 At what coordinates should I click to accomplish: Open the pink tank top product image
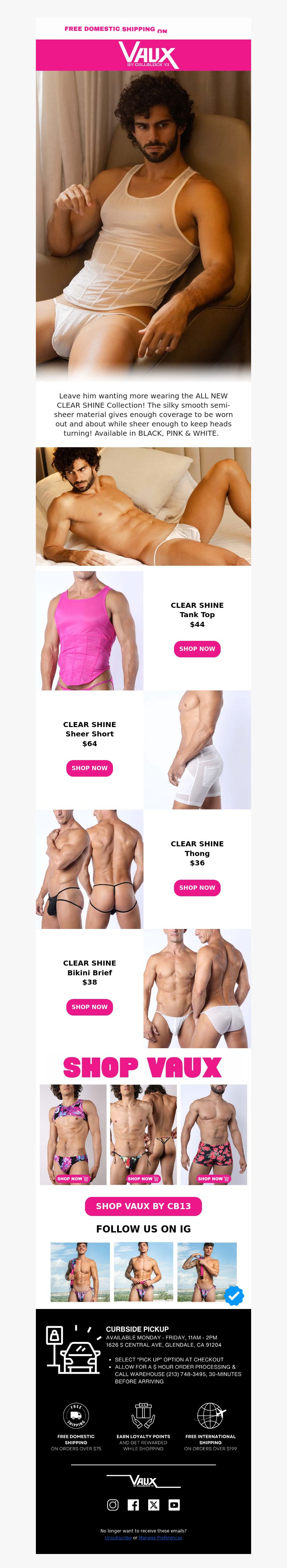pyautogui.click(x=89, y=630)
